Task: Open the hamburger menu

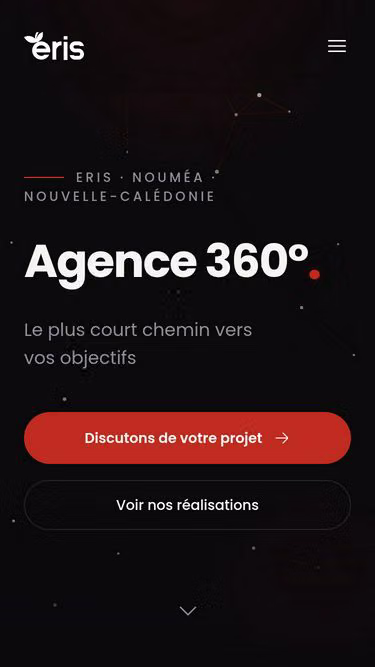Action: pos(337,46)
